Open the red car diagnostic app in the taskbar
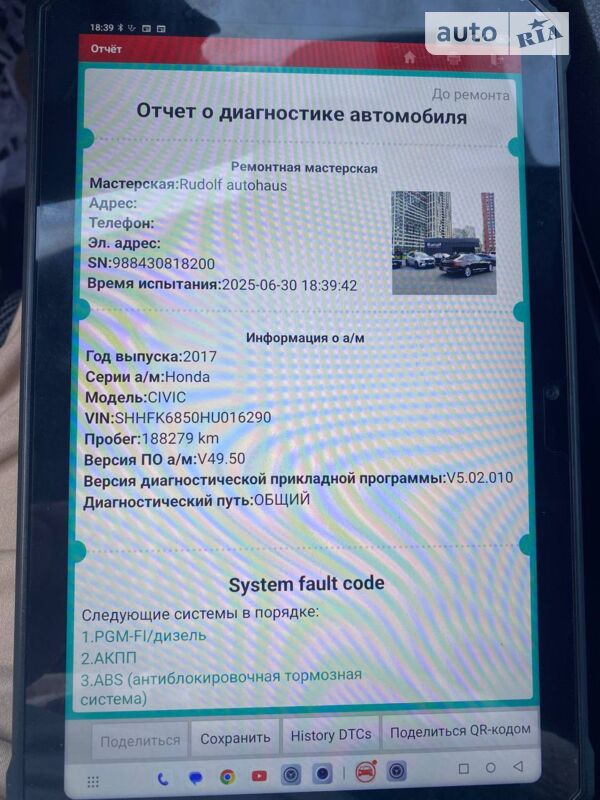The image size is (600, 800). [365, 772]
